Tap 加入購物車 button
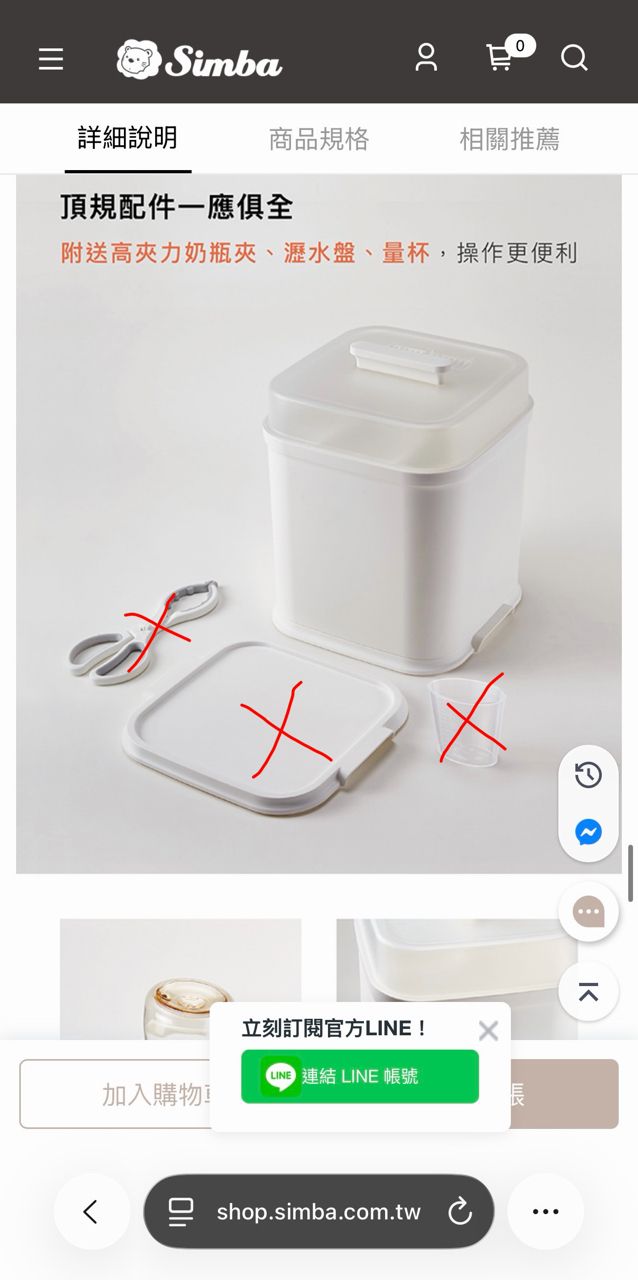The image size is (638, 1280). (x=115, y=1094)
